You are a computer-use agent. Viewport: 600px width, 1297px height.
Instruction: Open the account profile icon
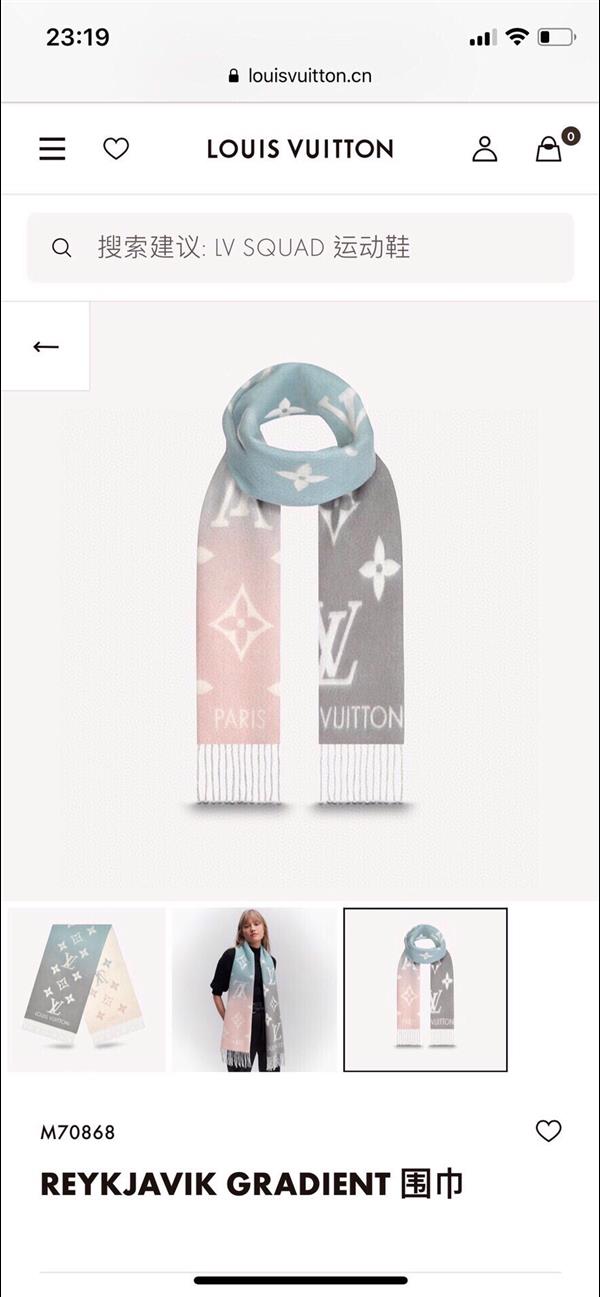(484, 149)
